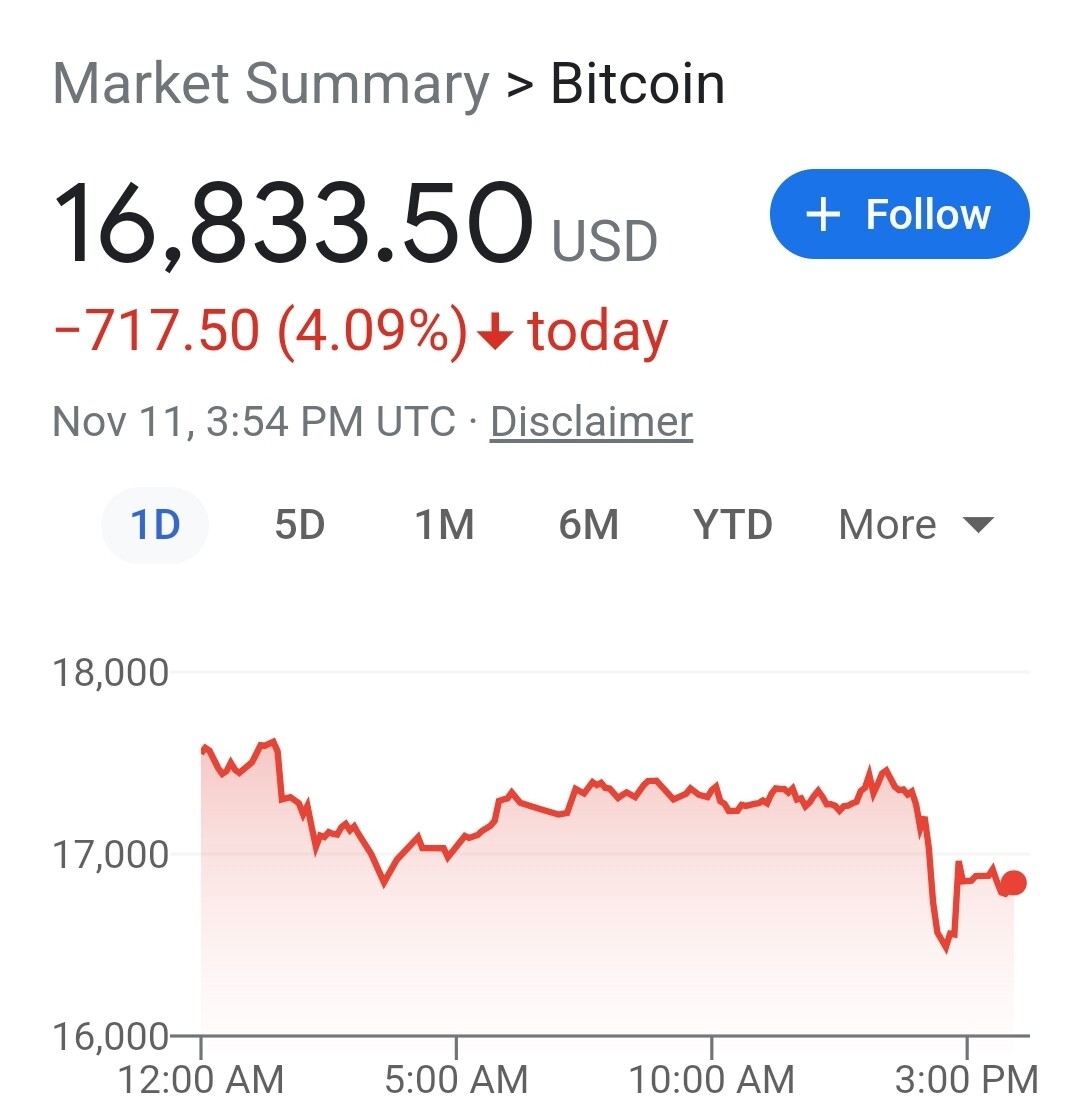Follow Bitcoin with the Follow button
The image size is (1080, 1116).
point(898,214)
